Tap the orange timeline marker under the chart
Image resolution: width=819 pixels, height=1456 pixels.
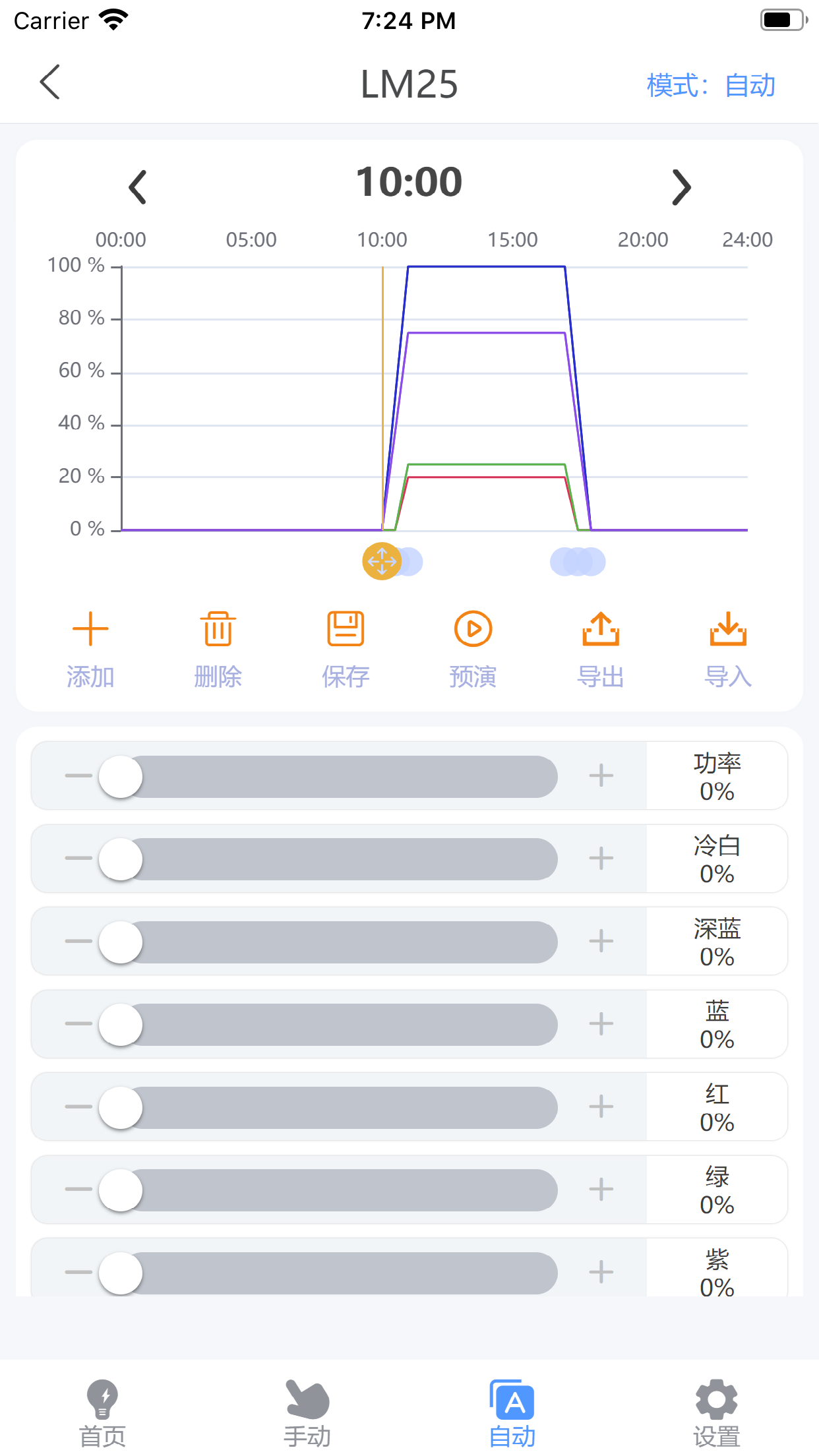point(381,561)
